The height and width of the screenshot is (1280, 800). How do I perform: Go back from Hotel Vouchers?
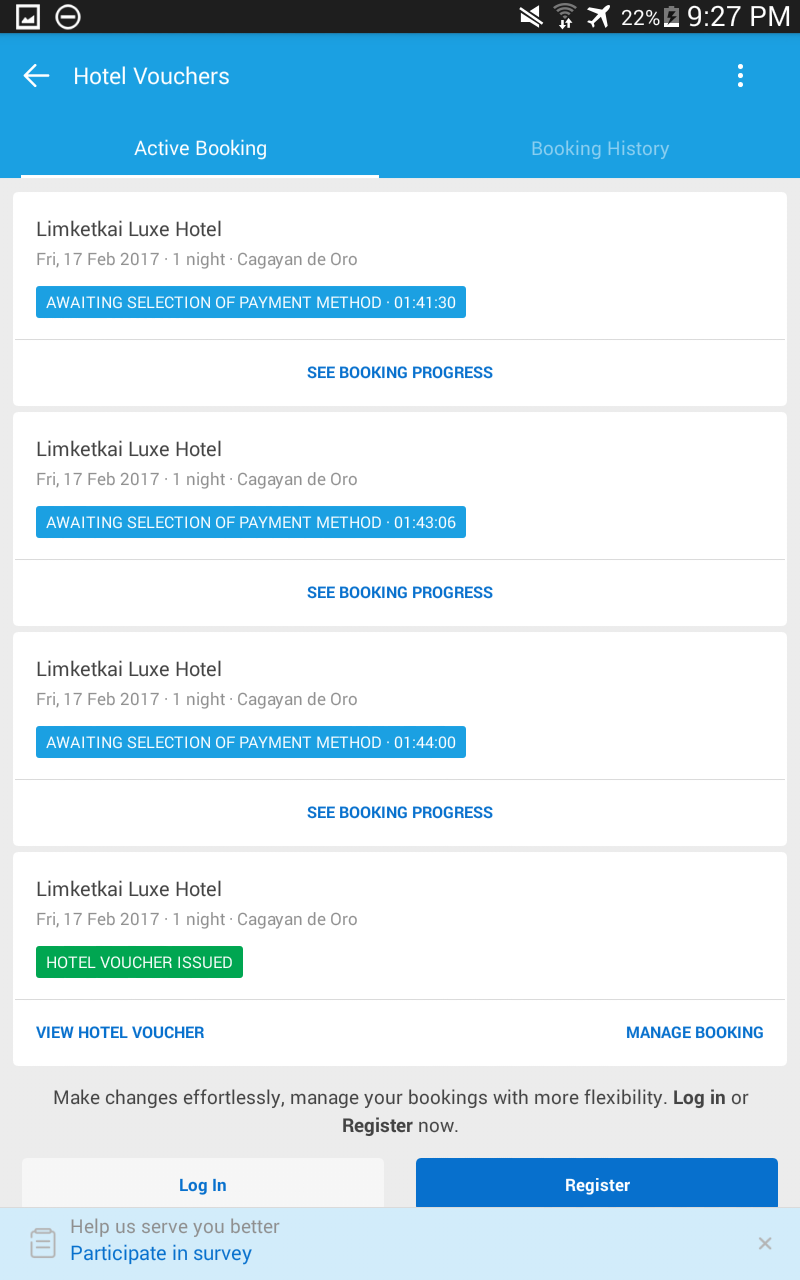(x=36, y=76)
